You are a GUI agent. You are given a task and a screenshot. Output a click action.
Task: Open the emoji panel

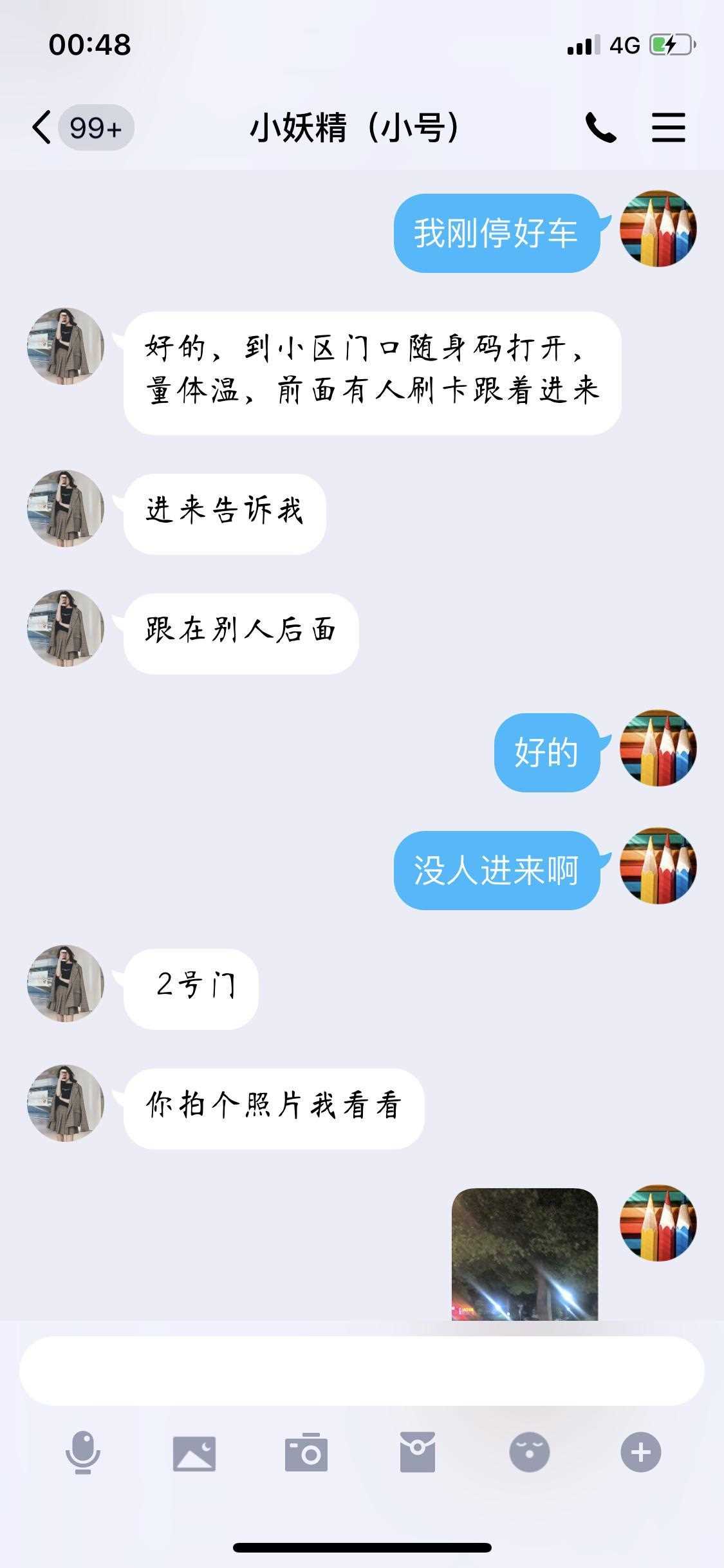529,1453
